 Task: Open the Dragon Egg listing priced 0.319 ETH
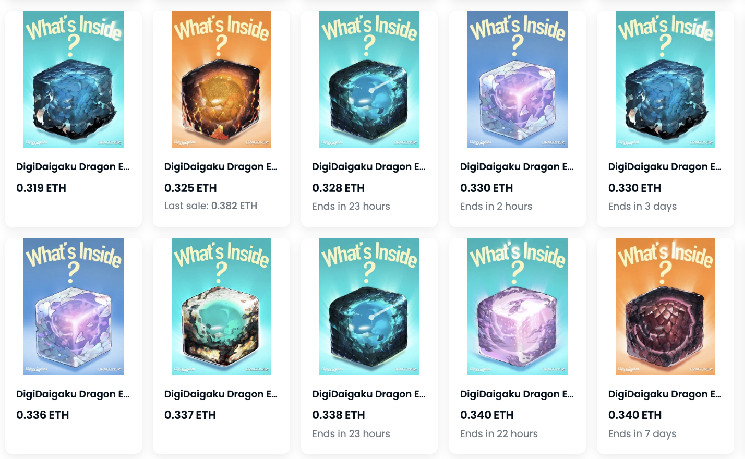click(x=75, y=80)
